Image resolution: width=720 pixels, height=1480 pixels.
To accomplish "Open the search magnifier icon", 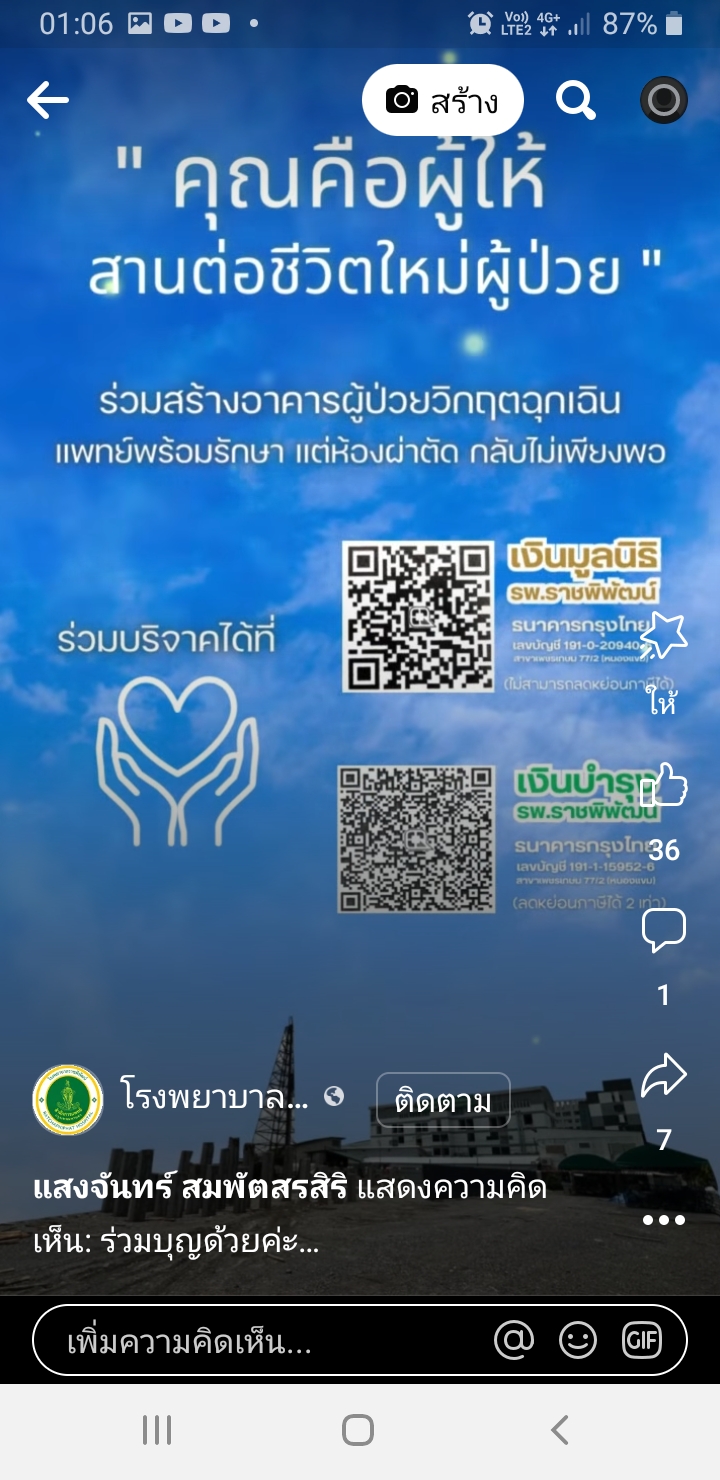I will tap(575, 100).
